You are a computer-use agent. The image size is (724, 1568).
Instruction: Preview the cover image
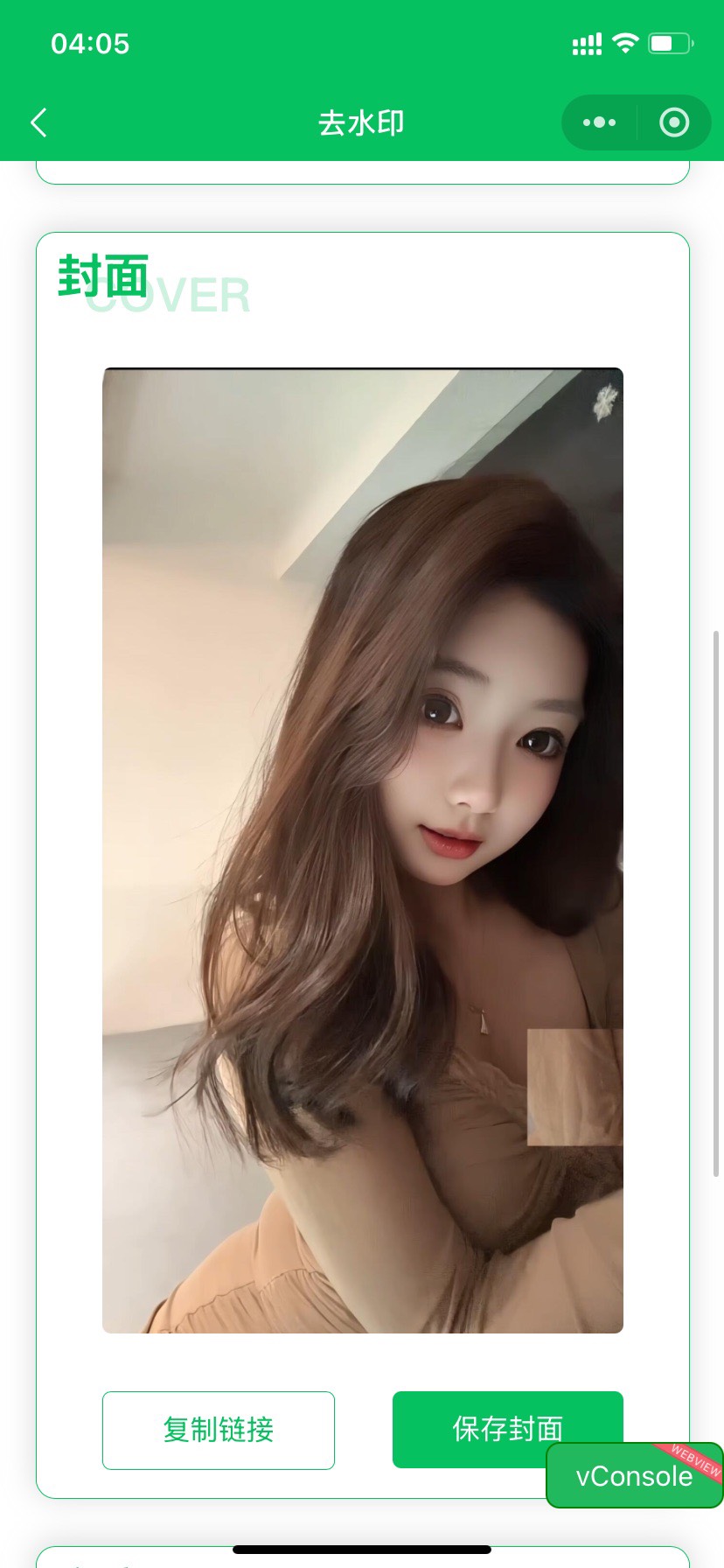click(362, 850)
